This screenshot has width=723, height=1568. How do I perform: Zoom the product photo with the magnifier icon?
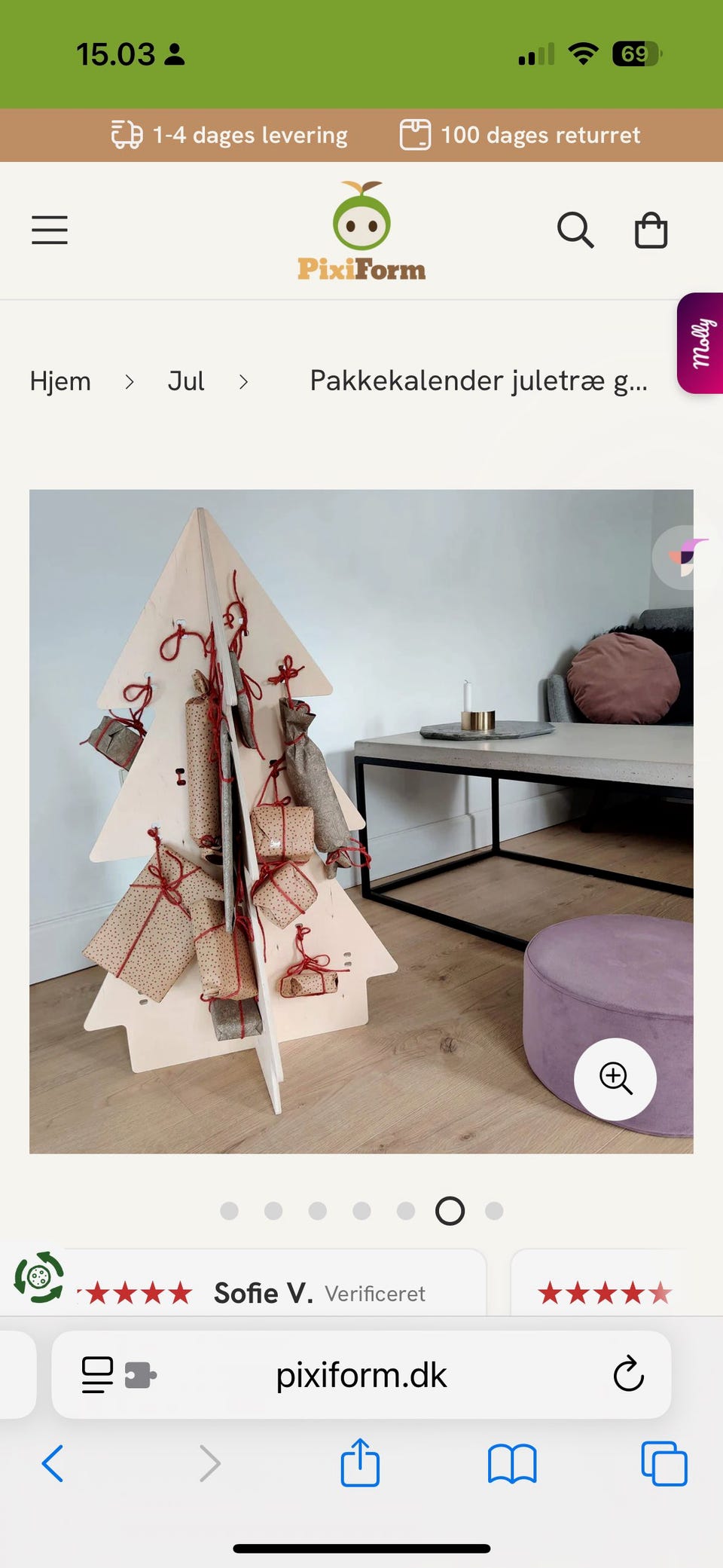pyautogui.click(x=615, y=1080)
